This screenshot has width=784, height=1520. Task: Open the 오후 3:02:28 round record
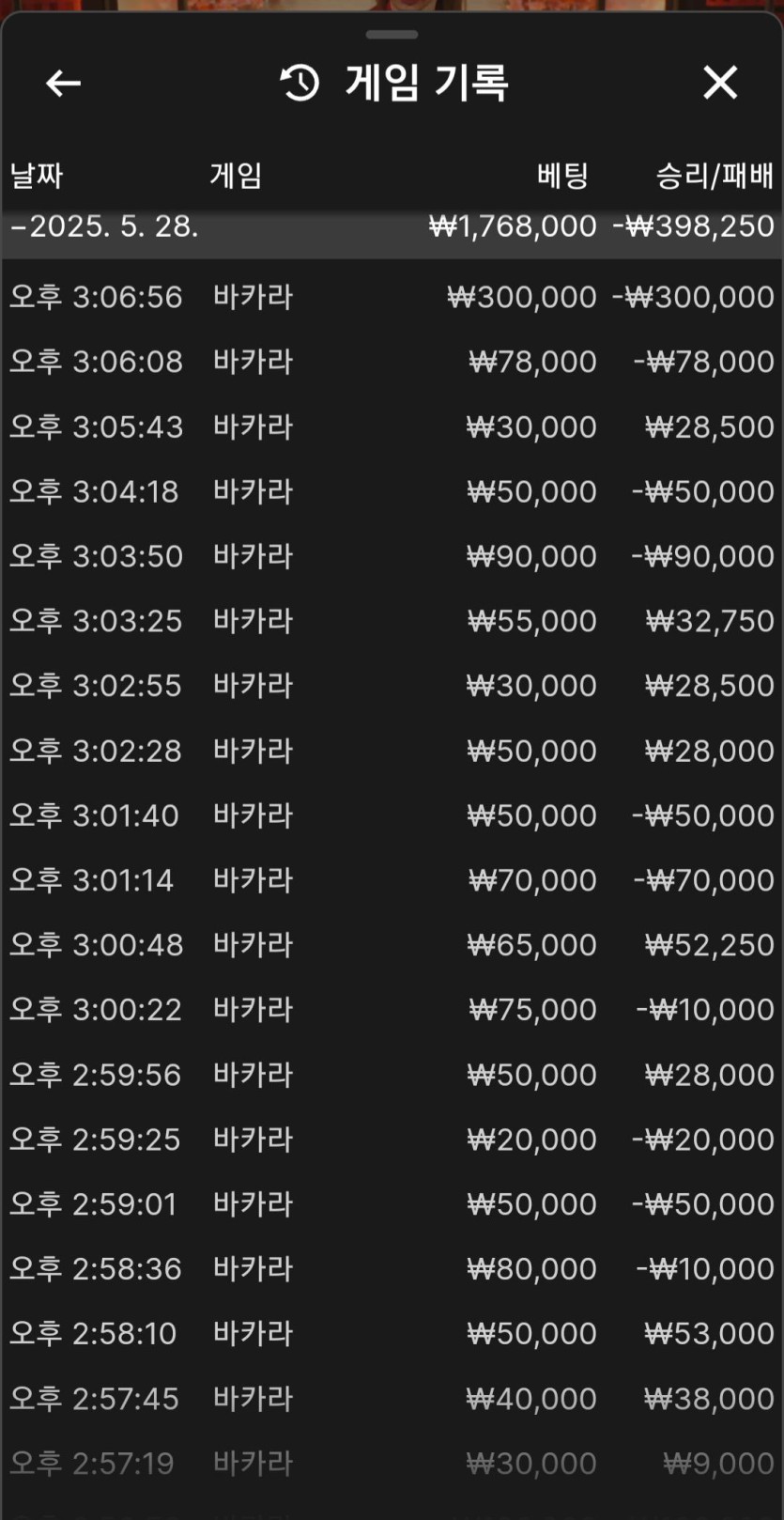(392, 751)
